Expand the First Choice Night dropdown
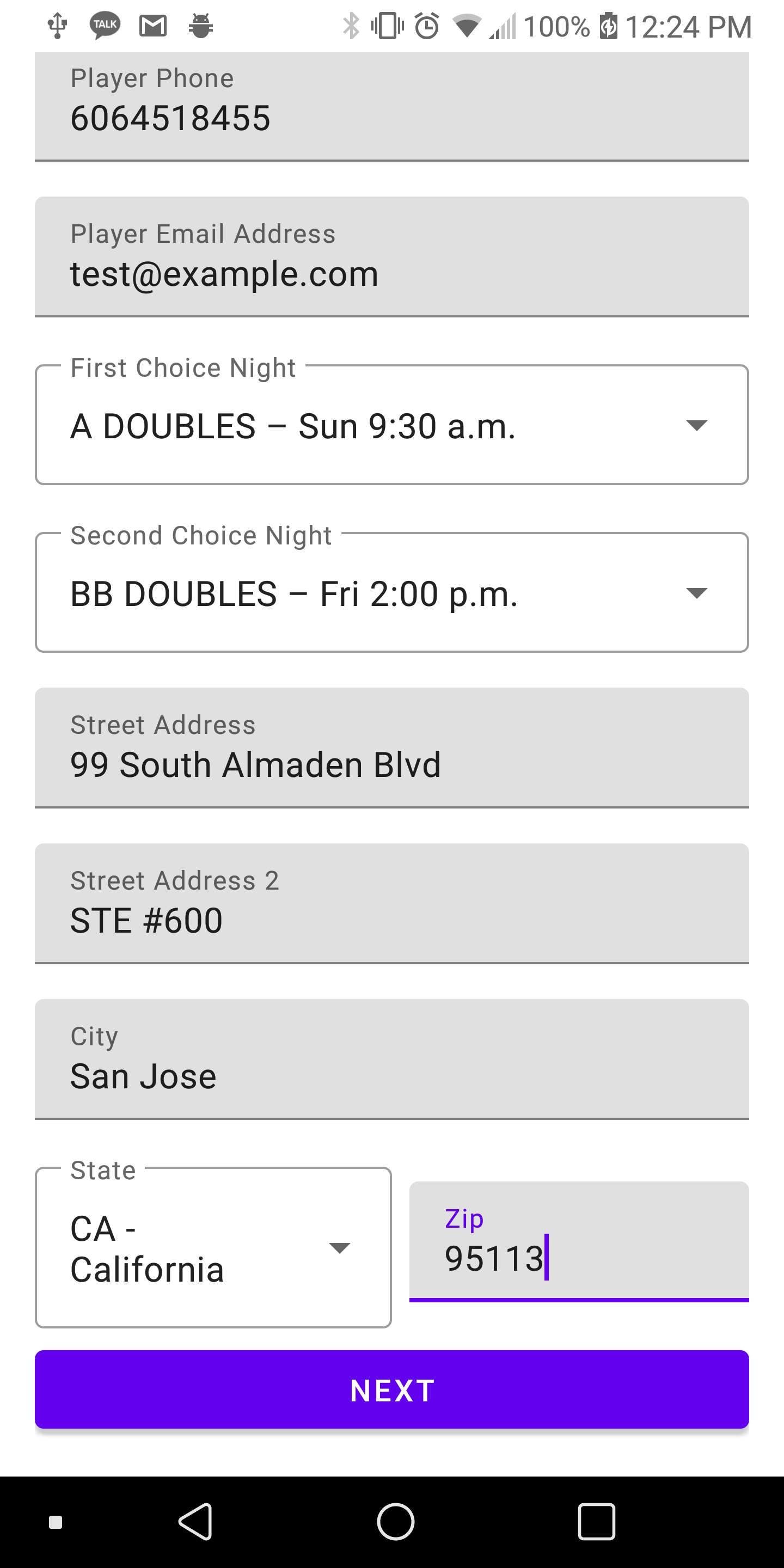Image resolution: width=784 pixels, height=1568 pixels. 391,425
